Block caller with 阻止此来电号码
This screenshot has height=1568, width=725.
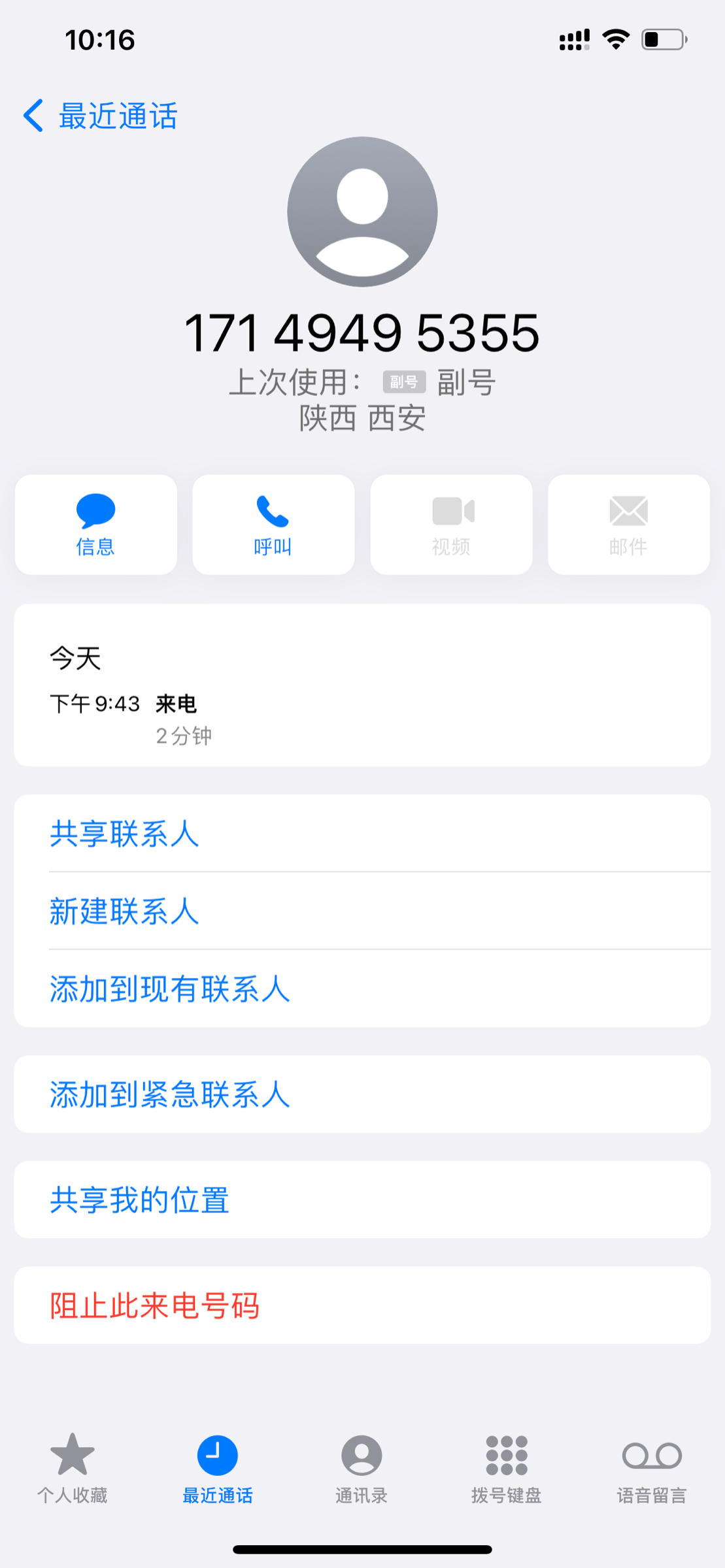pyautogui.click(x=362, y=1305)
